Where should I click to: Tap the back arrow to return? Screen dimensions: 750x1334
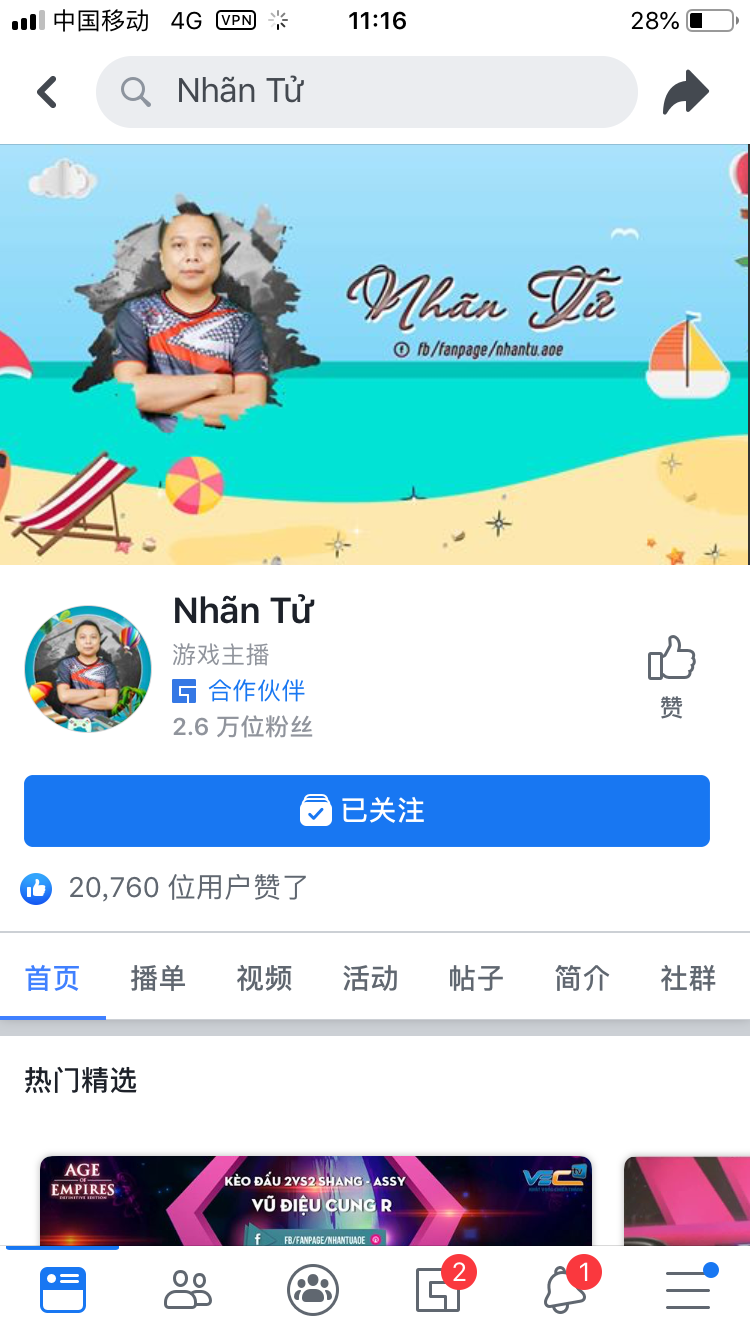tap(46, 91)
